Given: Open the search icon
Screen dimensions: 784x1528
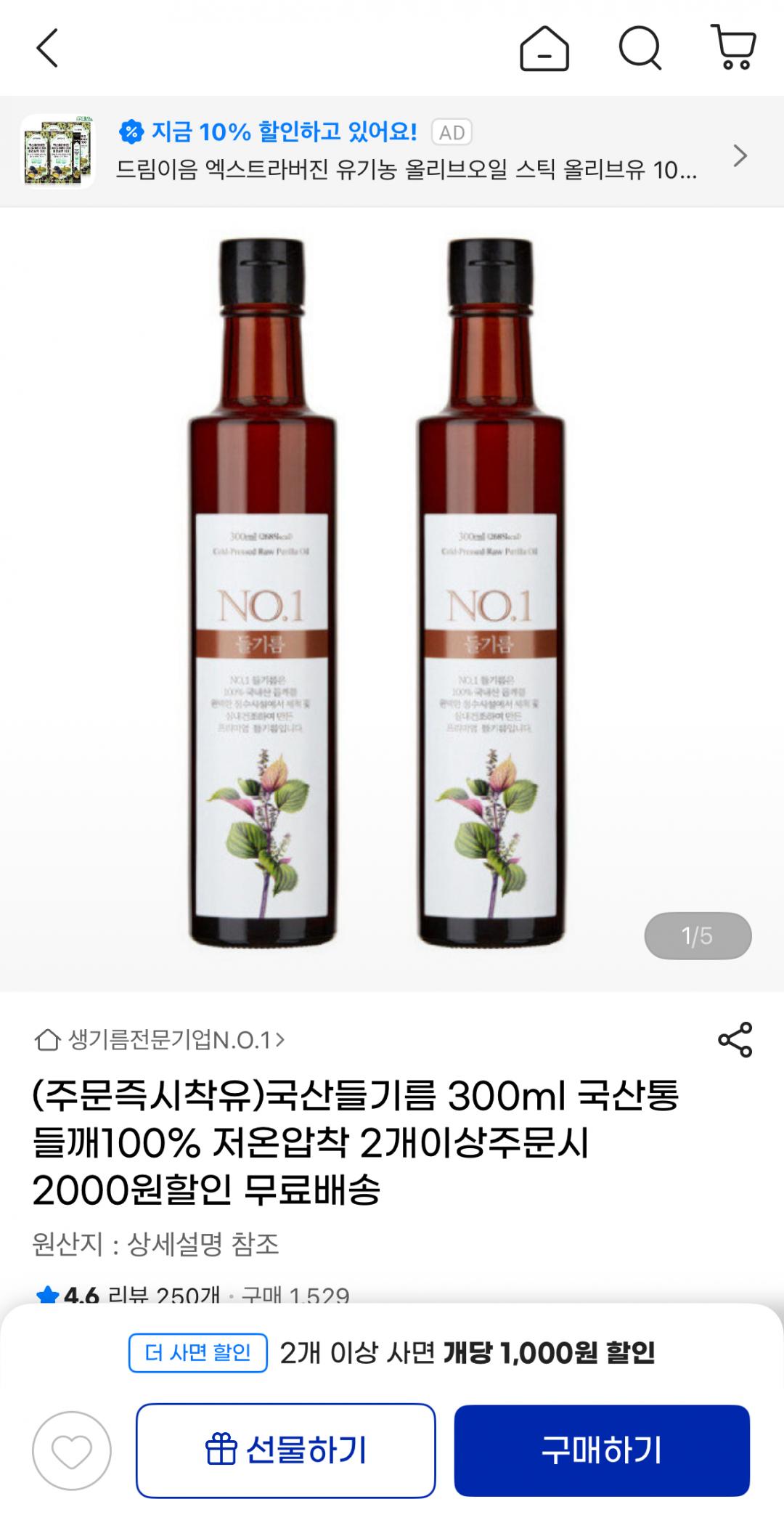Looking at the screenshot, I should 640,49.
